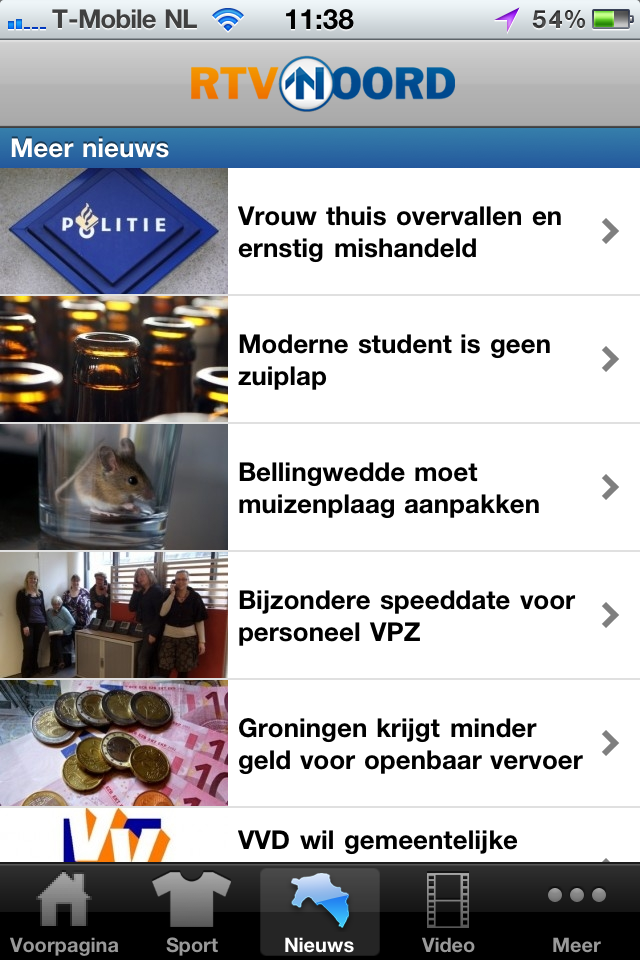
Task: Go to the Voorpagina tab
Action: pos(64,912)
